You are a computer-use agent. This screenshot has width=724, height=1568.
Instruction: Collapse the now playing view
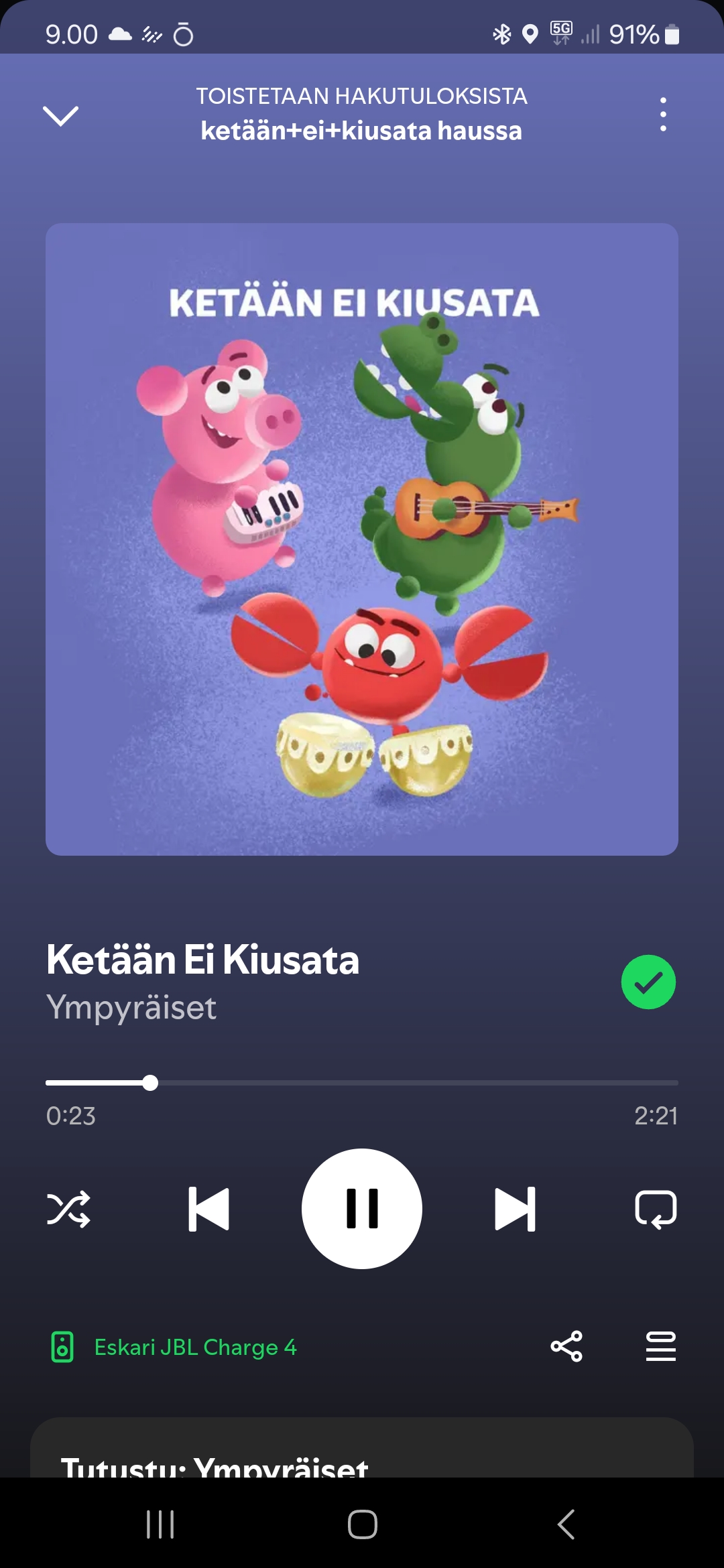click(60, 115)
